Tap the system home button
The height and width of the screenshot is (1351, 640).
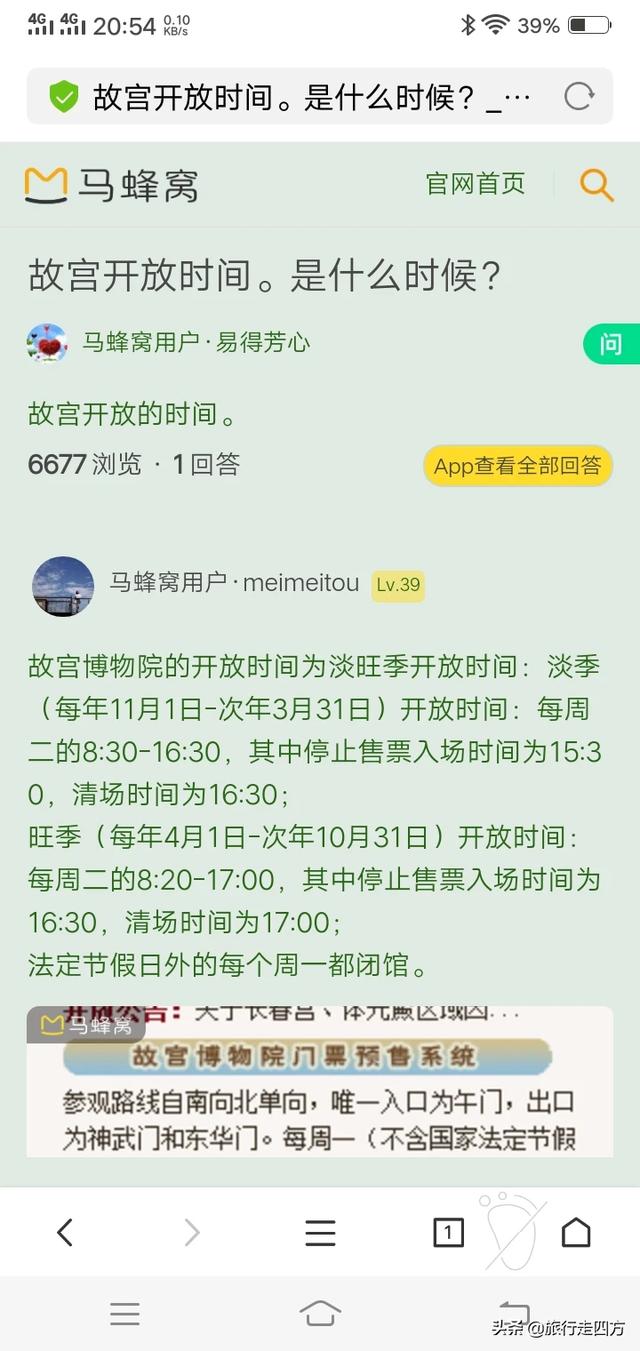click(320, 1313)
